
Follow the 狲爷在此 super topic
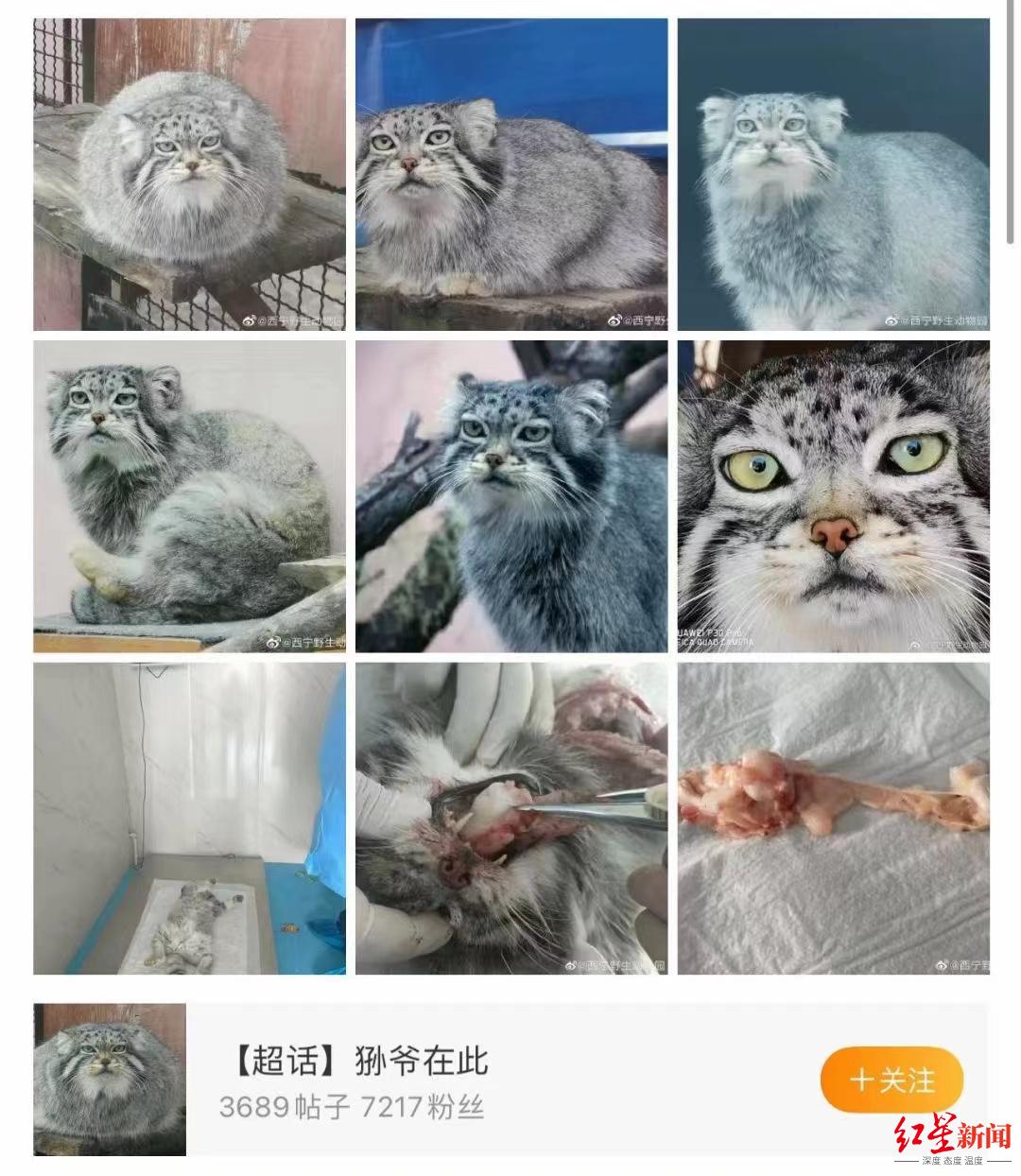click(x=891, y=1080)
